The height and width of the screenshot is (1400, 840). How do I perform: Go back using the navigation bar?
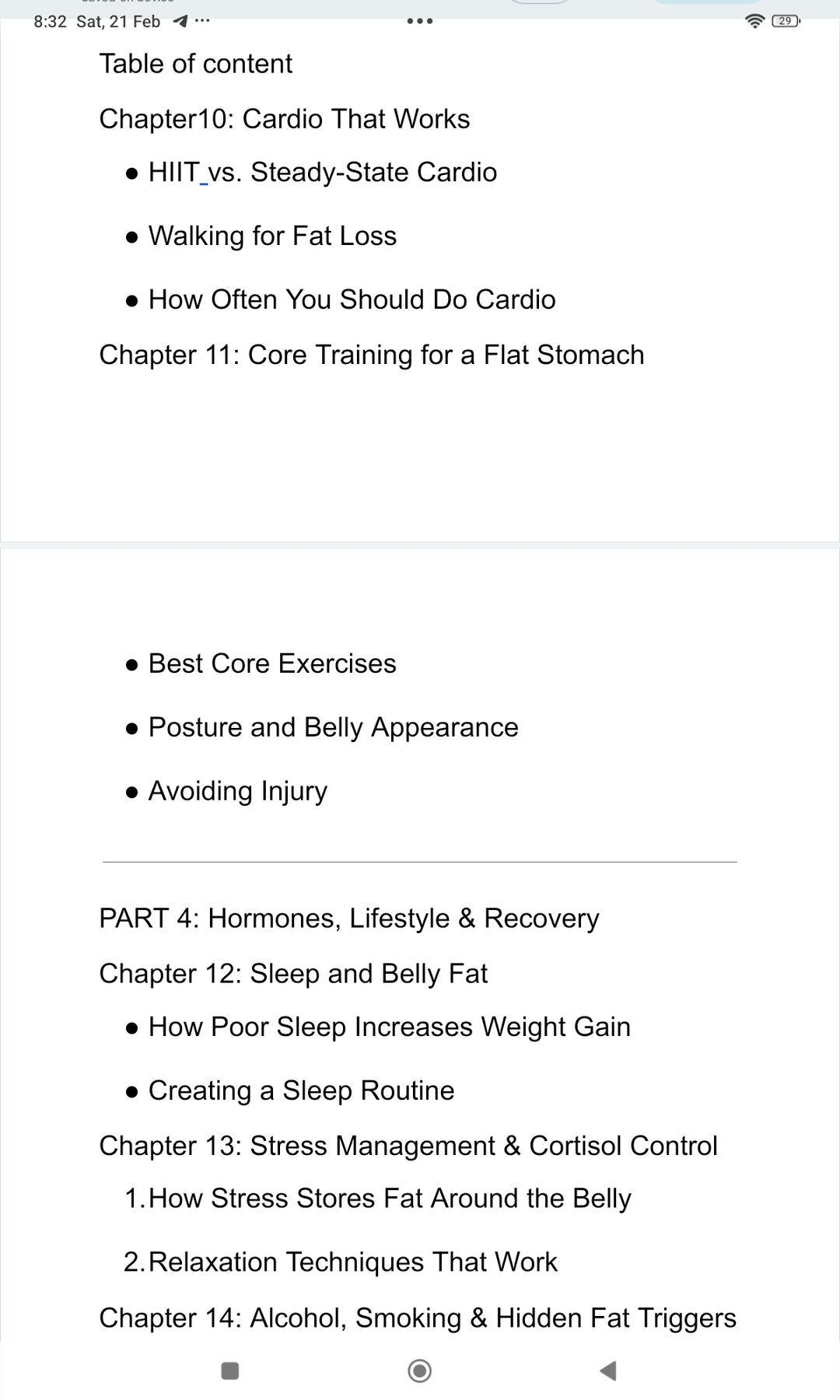(608, 1370)
